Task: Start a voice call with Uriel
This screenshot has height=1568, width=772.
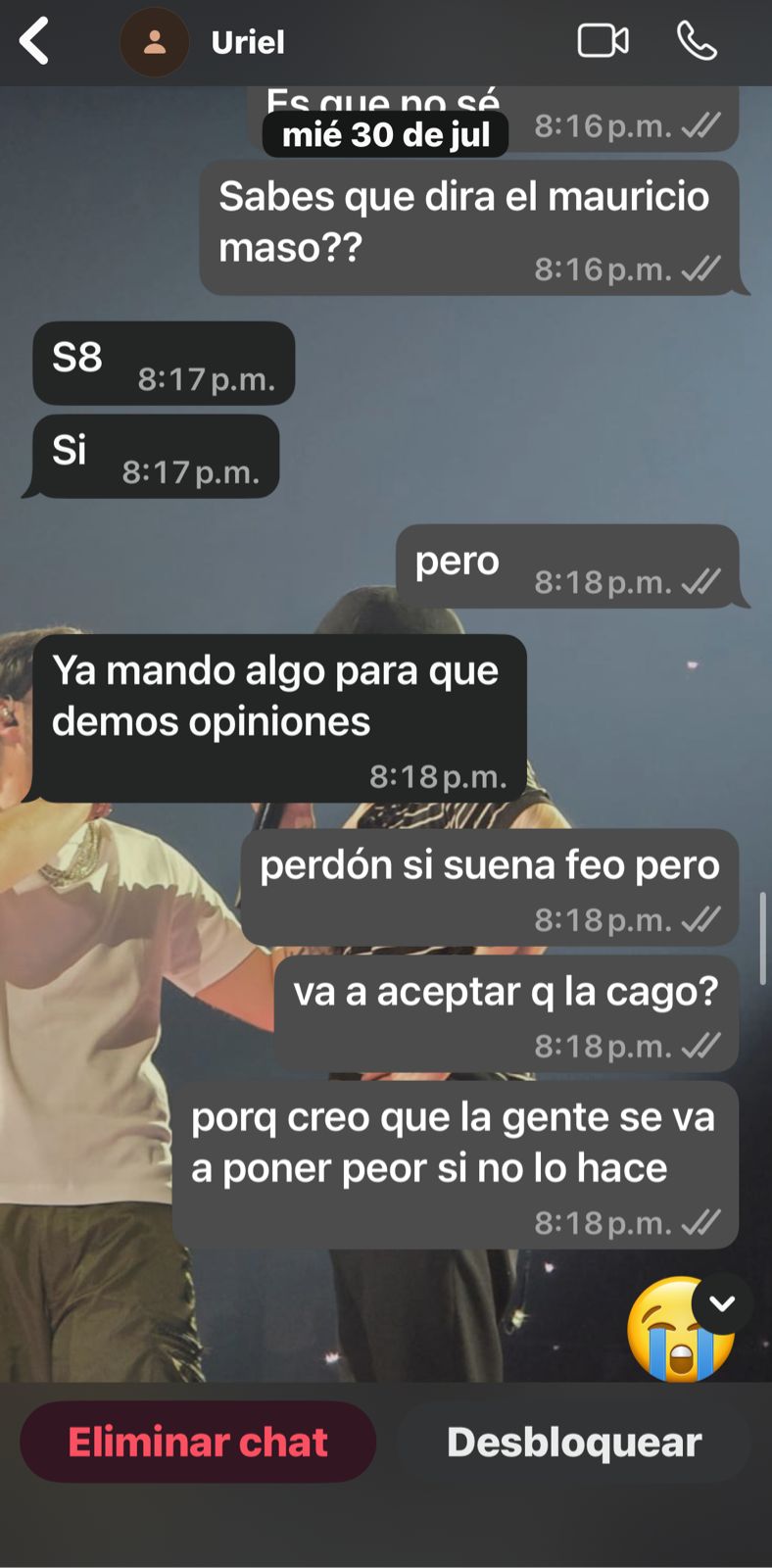Action: click(697, 41)
